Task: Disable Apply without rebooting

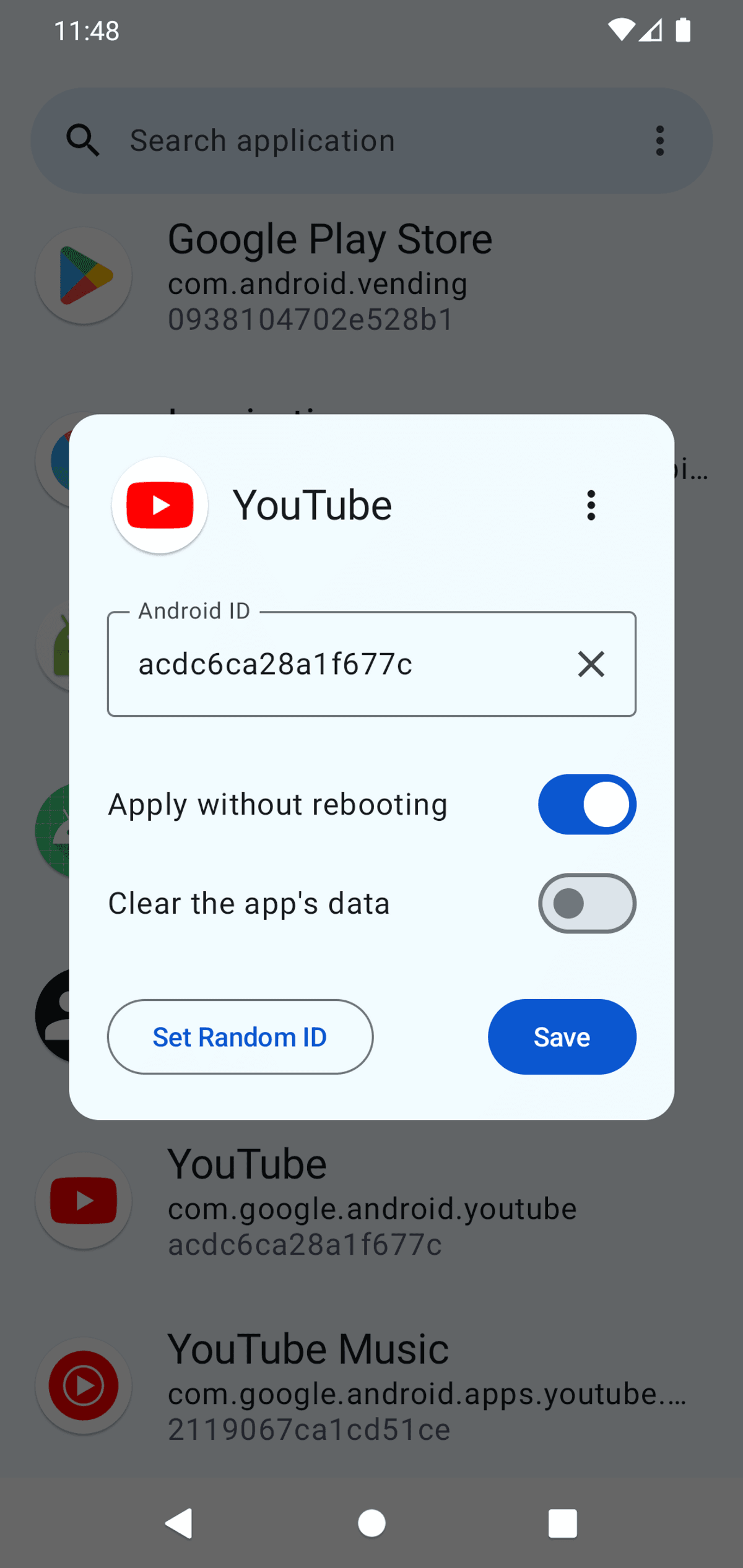Action: (x=586, y=804)
